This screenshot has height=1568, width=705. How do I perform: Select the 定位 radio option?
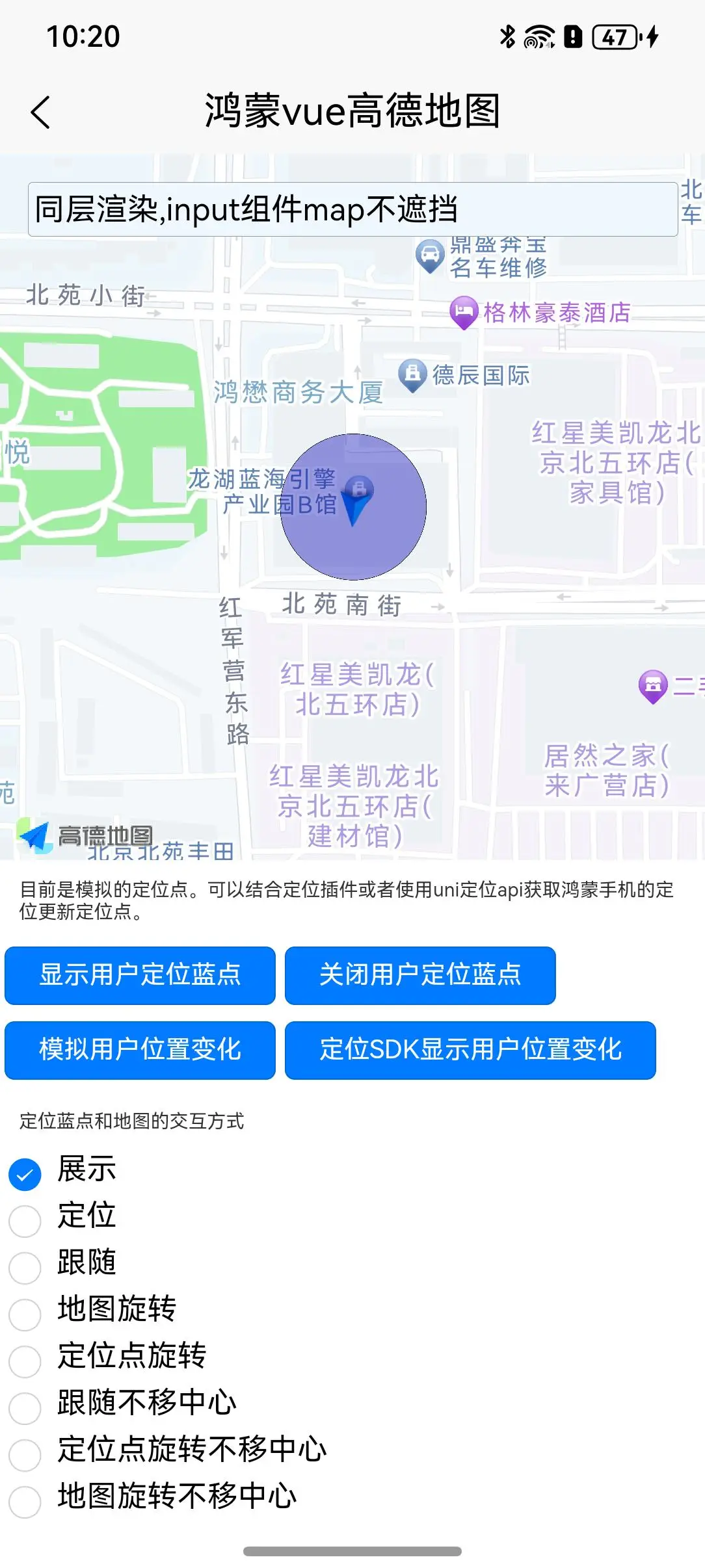click(x=25, y=1221)
